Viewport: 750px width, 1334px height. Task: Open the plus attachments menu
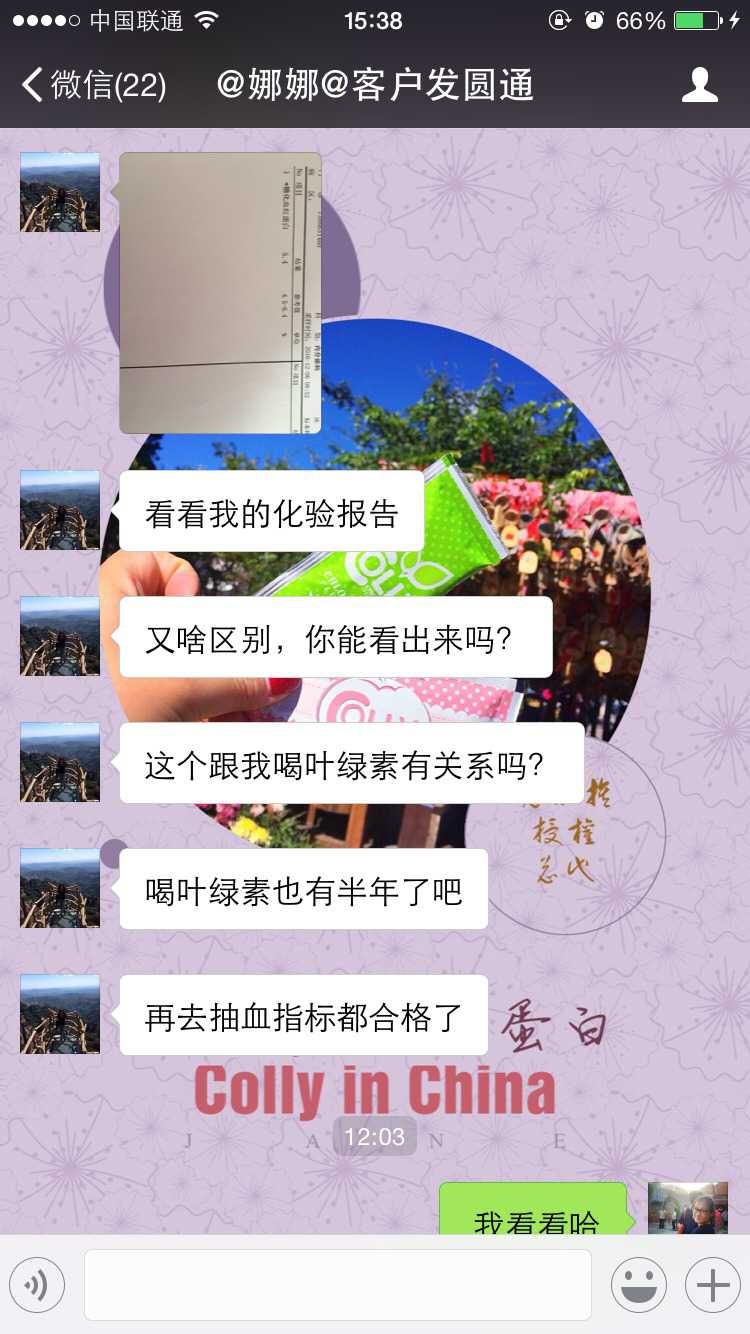coord(712,1285)
